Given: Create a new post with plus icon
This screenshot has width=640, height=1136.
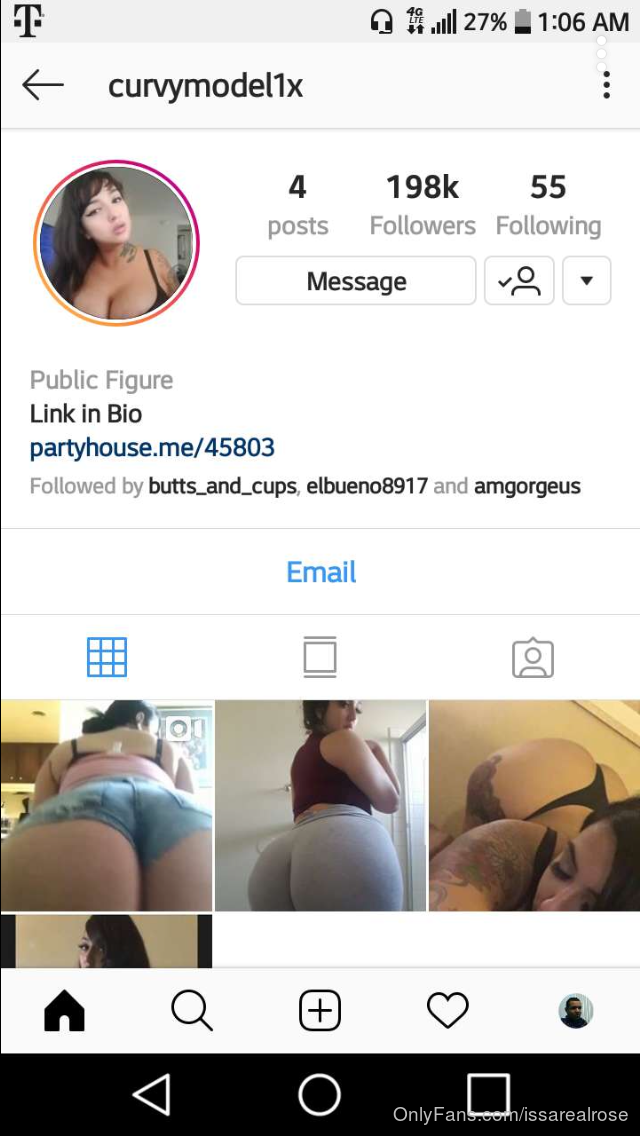Looking at the screenshot, I should pos(320,1011).
